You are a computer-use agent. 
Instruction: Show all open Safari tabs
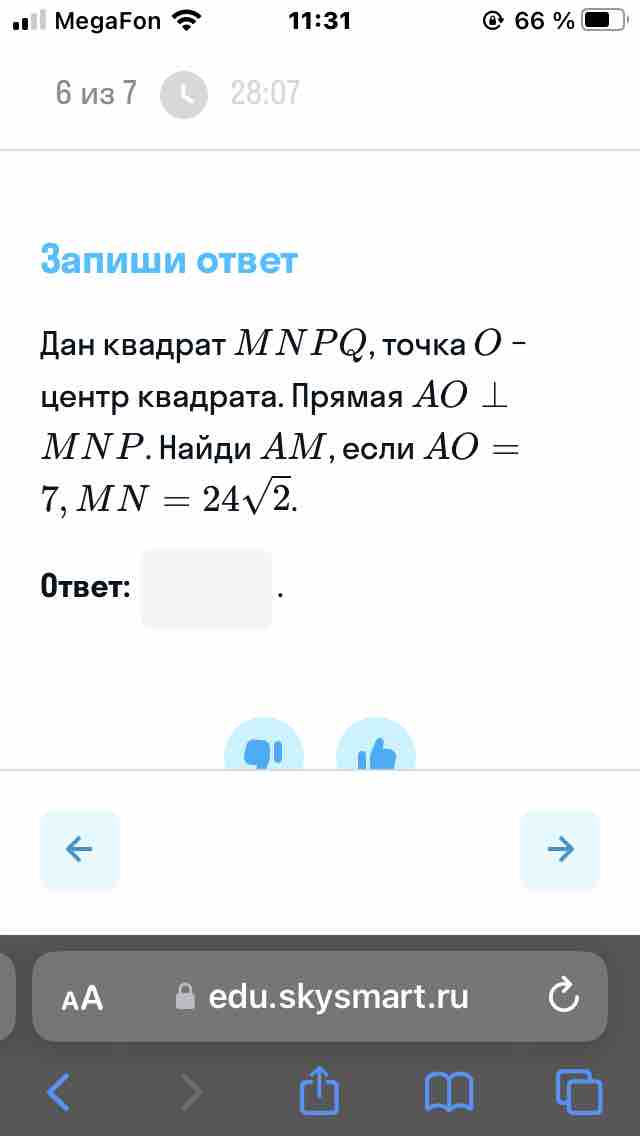(578, 1092)
